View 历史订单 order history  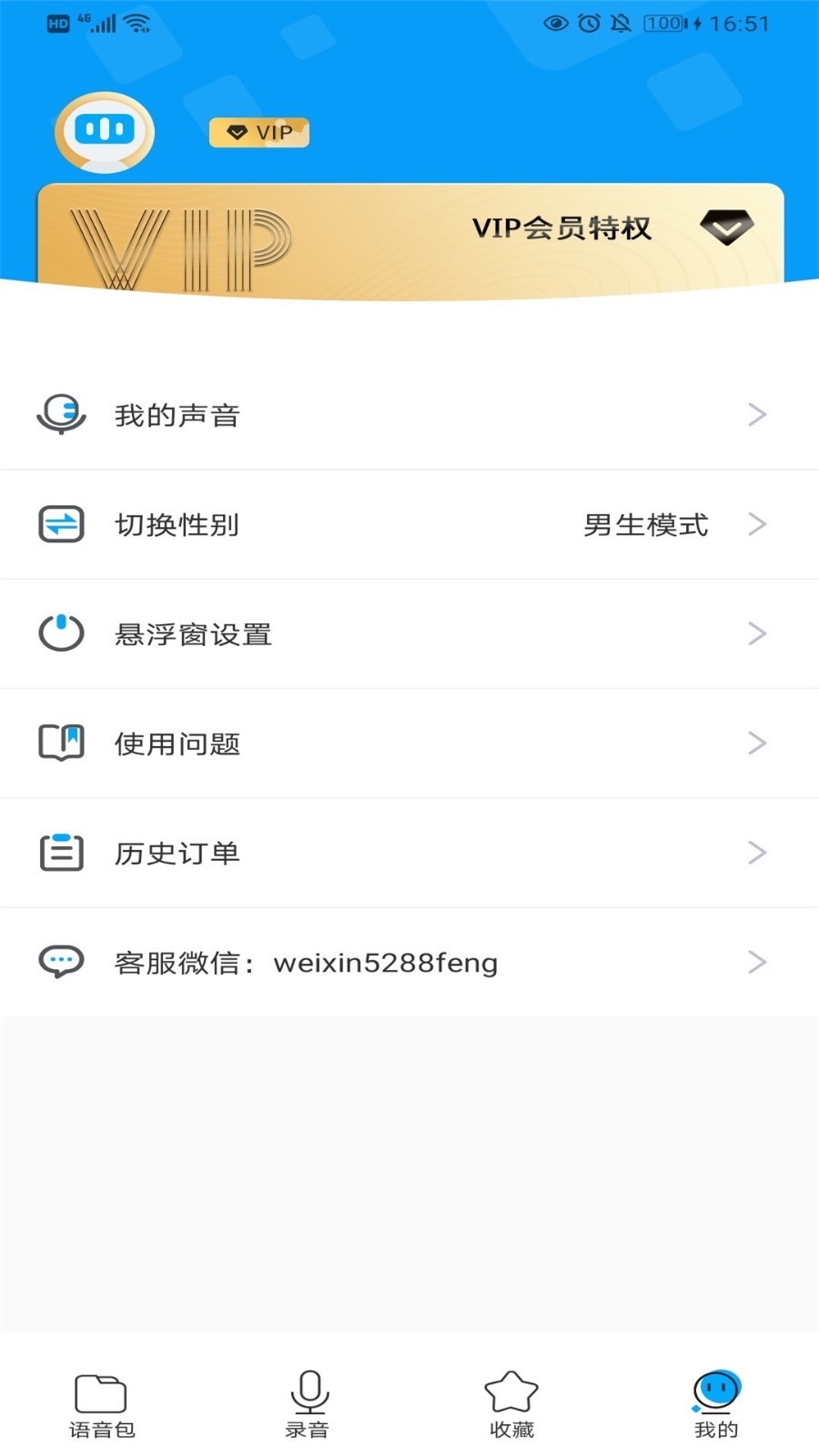409,853
